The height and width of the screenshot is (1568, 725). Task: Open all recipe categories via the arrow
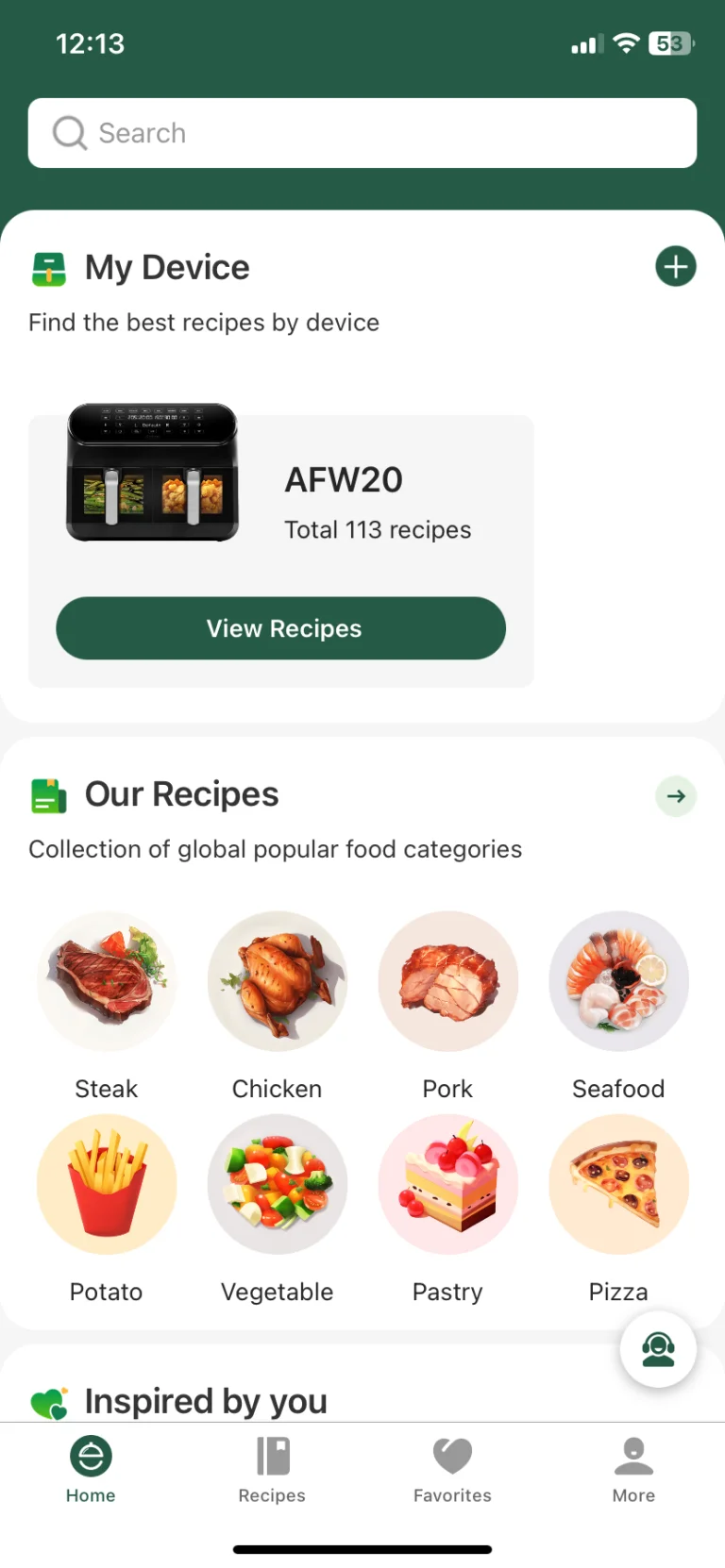point(676,796)
